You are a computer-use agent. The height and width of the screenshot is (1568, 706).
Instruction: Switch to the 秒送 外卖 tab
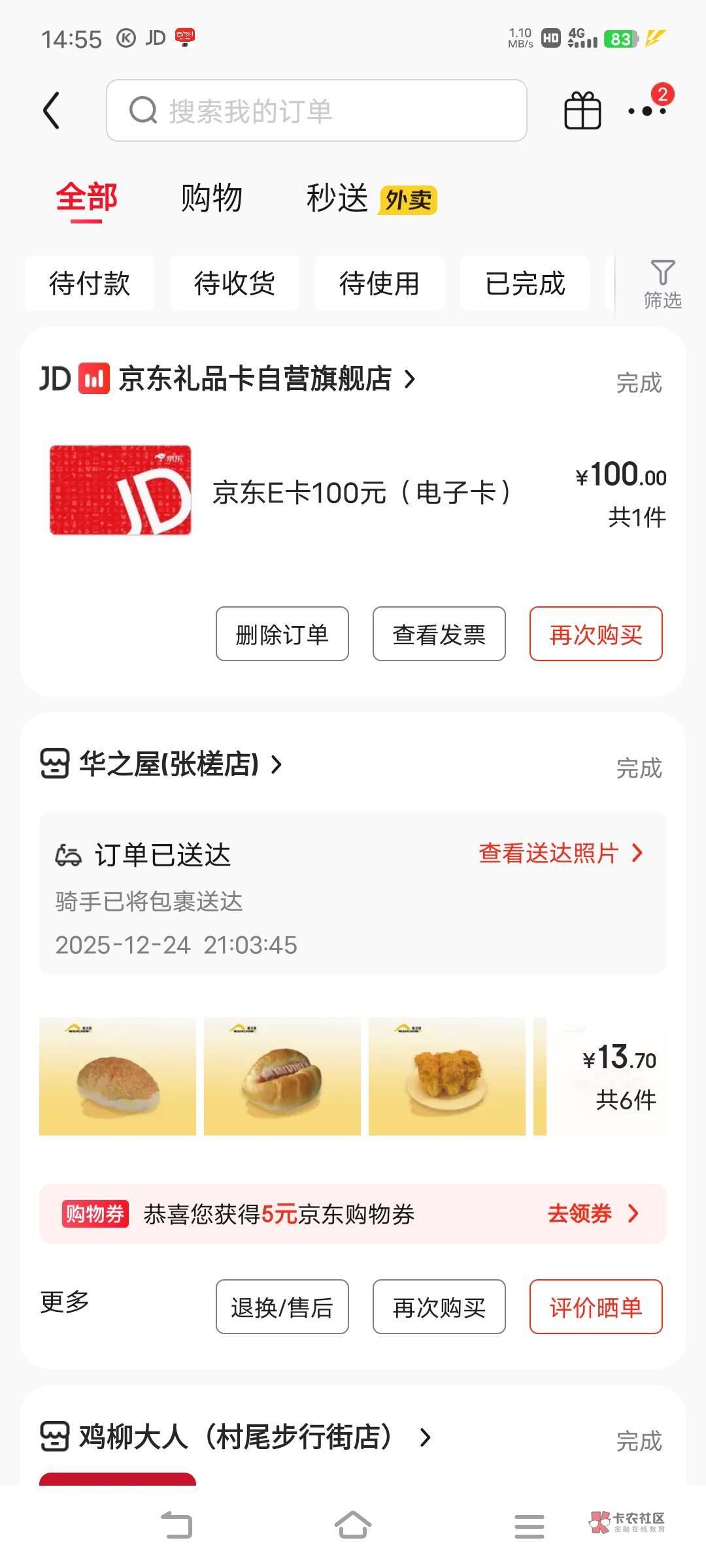pos(371,199)
